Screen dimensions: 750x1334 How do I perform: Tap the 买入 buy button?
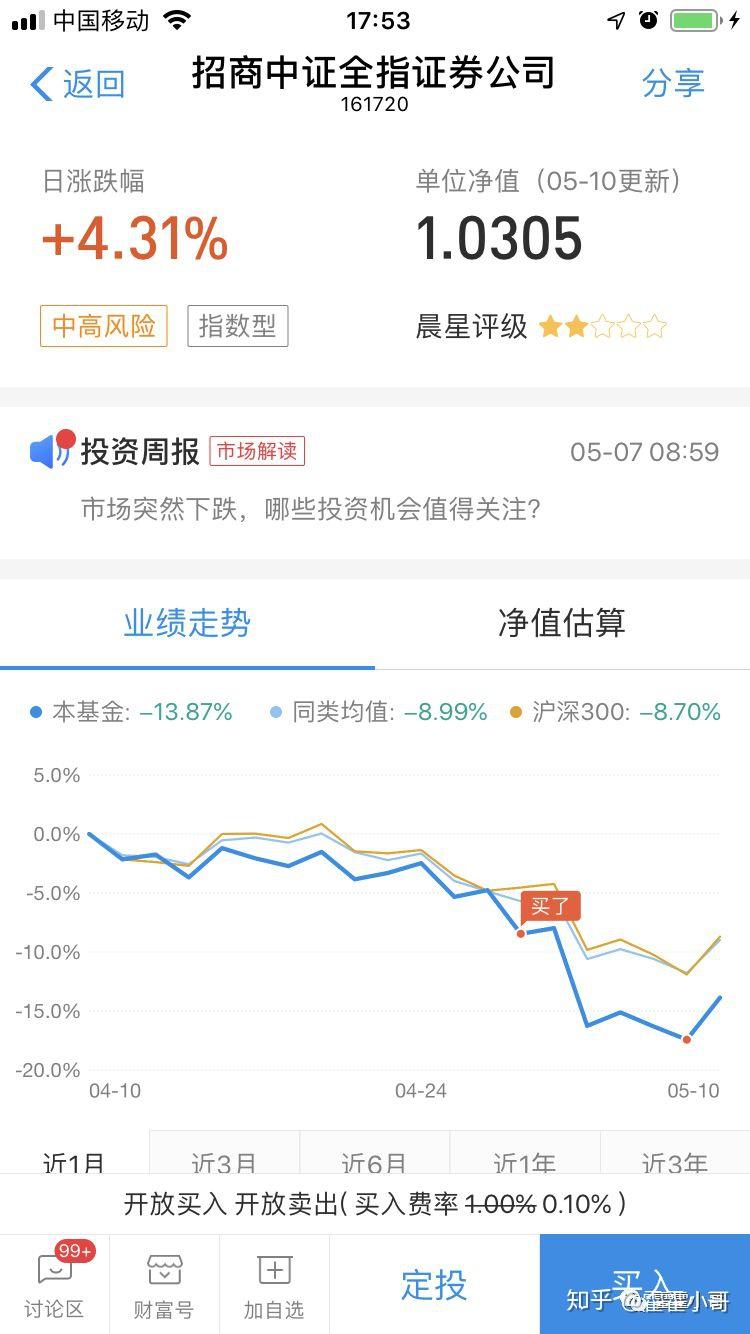click(645, 1285)
